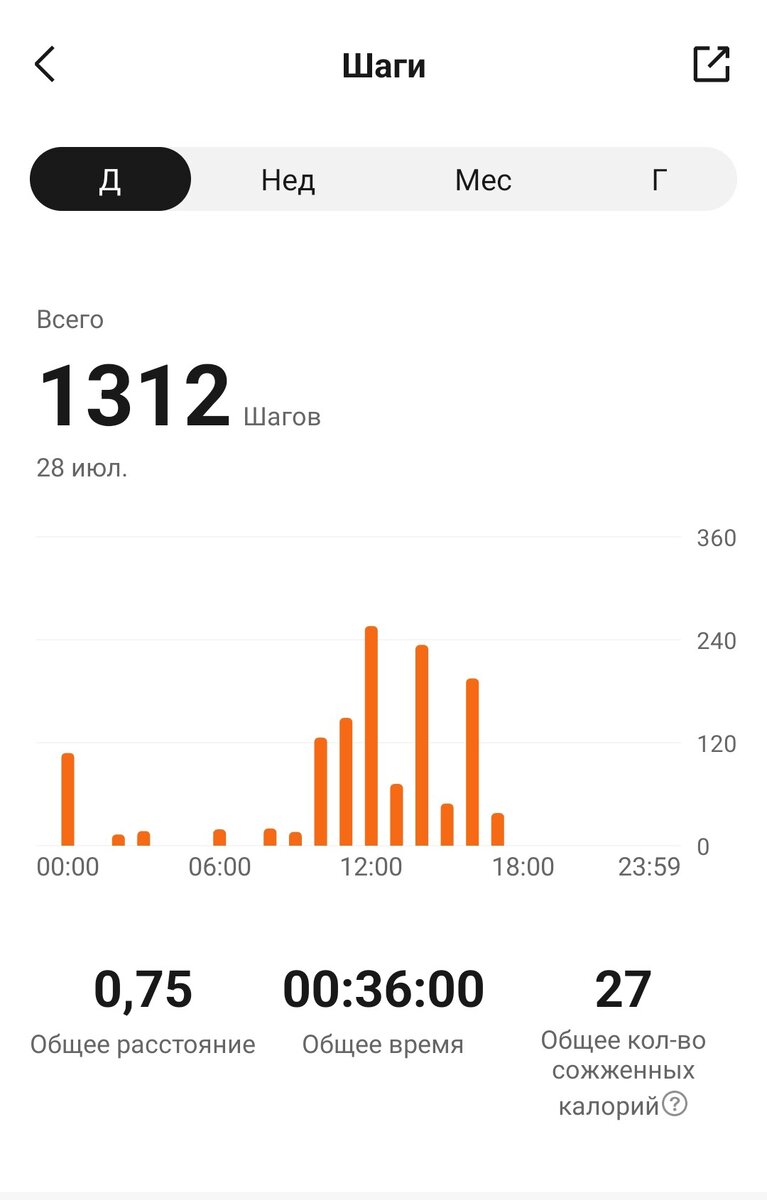Tap the back arrow to exit Steps screen
Screen dimensions: 767x1200
tap(43, 63)
